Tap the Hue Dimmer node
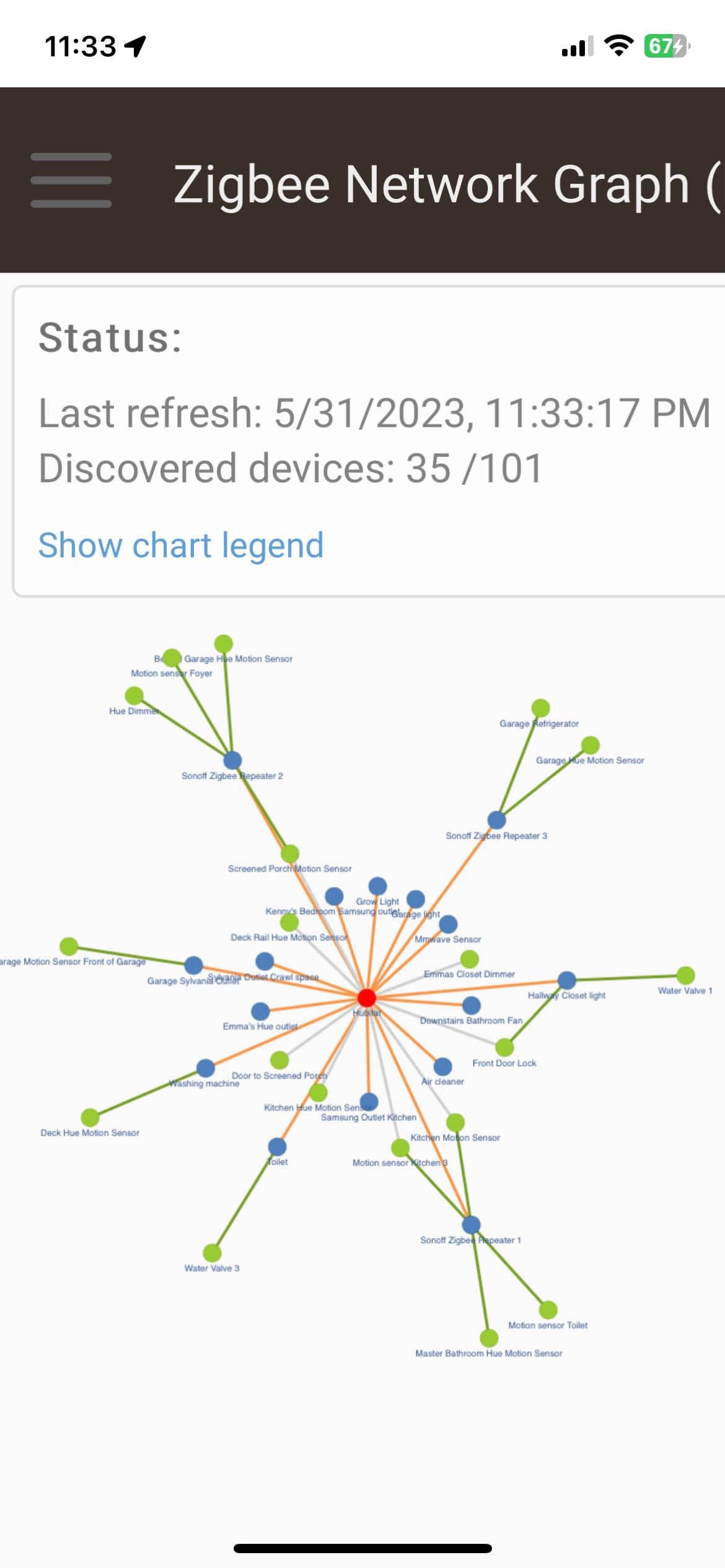This screenshot has width=725, height=1568. click(x=134, y=695)
